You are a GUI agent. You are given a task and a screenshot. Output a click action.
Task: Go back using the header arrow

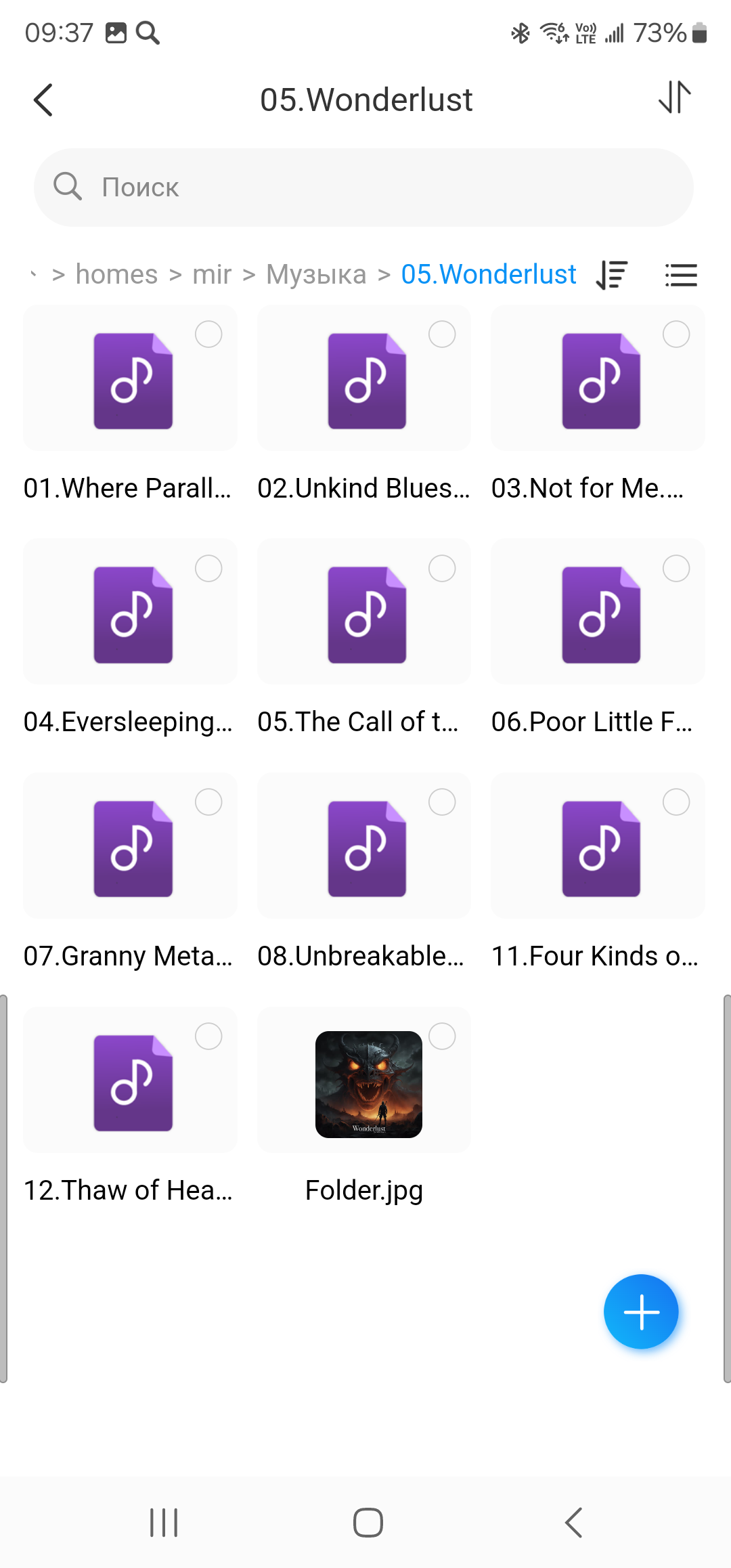point(43,100)
